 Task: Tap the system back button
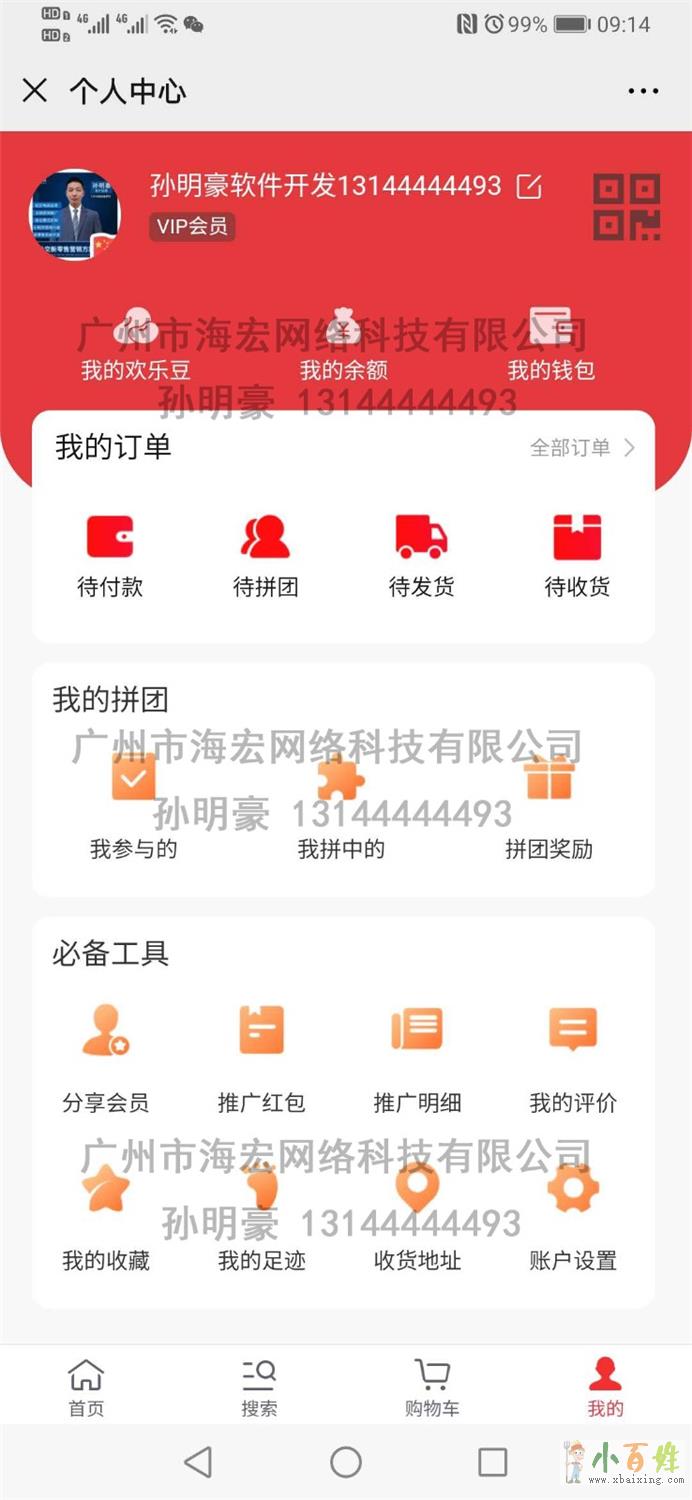[x=199, y=1462]
